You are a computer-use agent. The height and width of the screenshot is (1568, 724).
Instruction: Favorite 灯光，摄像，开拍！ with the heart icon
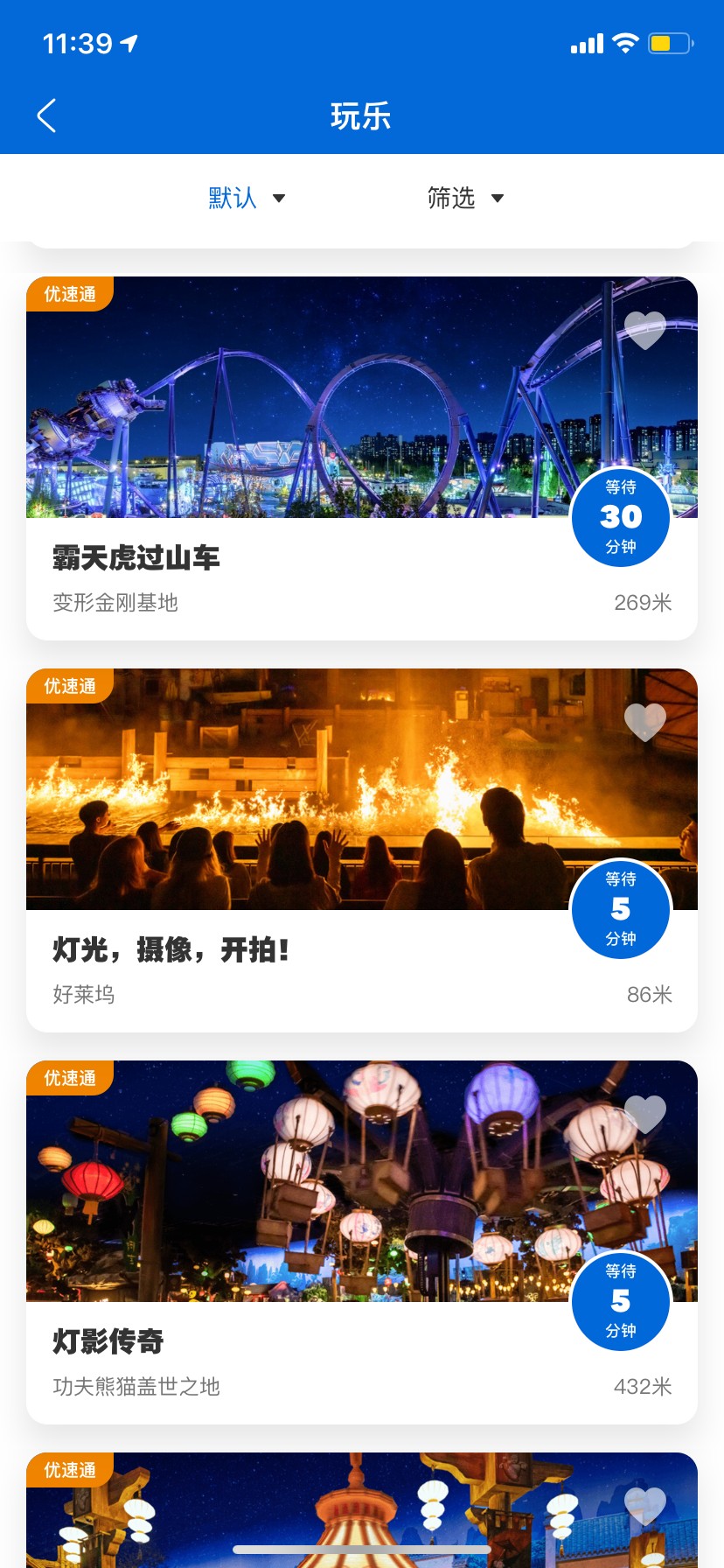pyautogui.click(x=645, y=722)
